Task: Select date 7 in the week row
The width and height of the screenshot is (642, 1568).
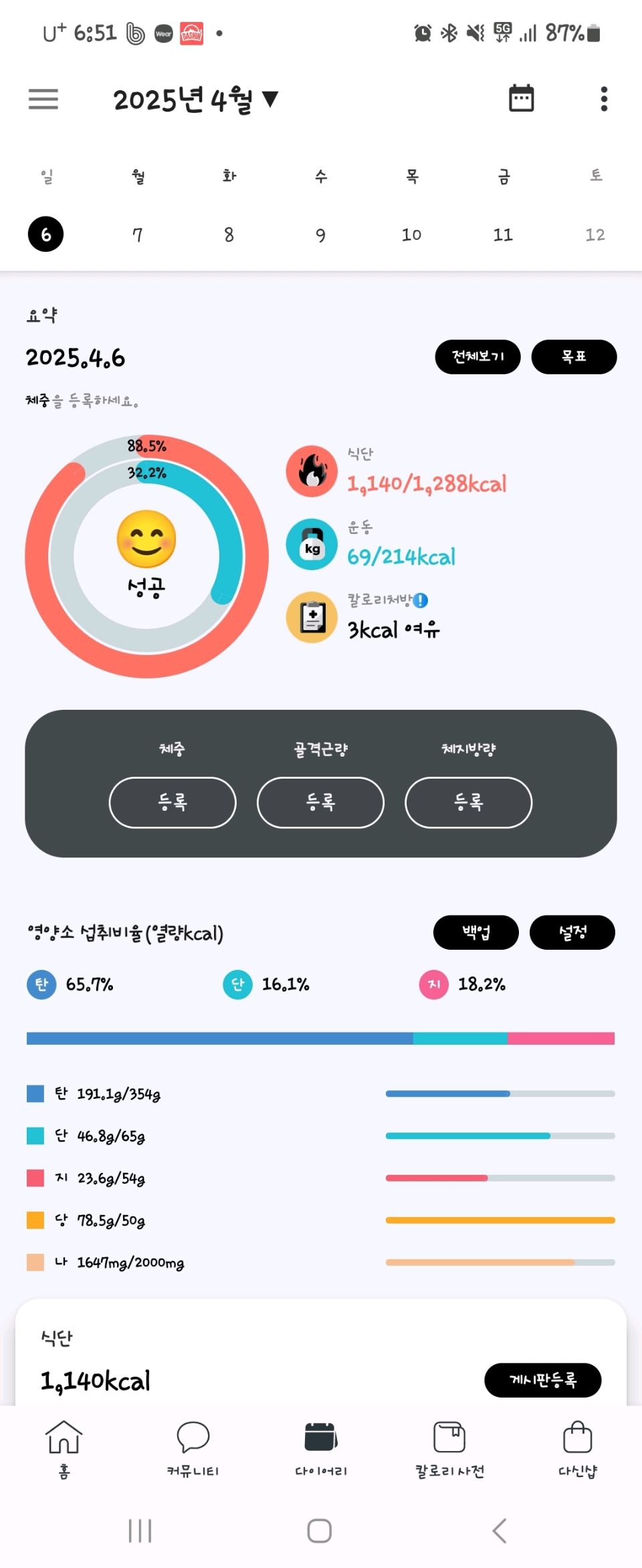Action: 137,235
